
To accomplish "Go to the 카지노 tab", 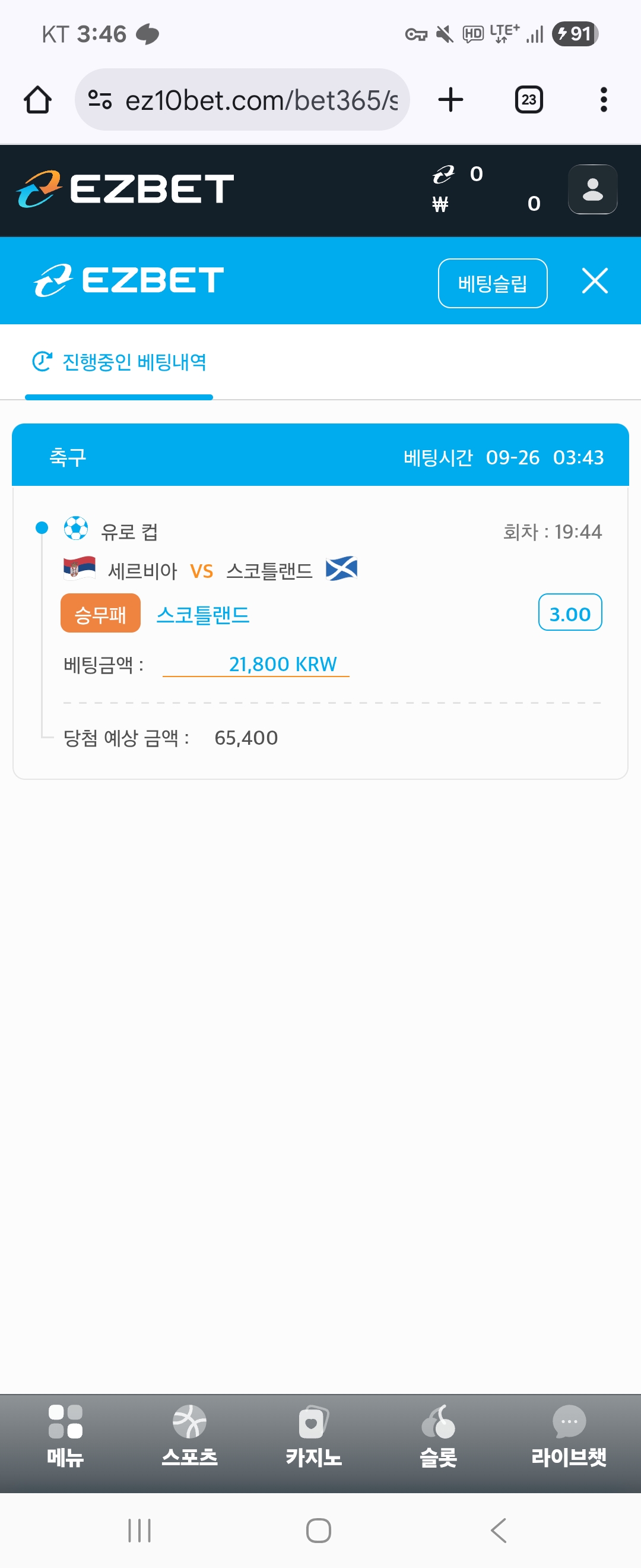I will tap(313, 1437).
